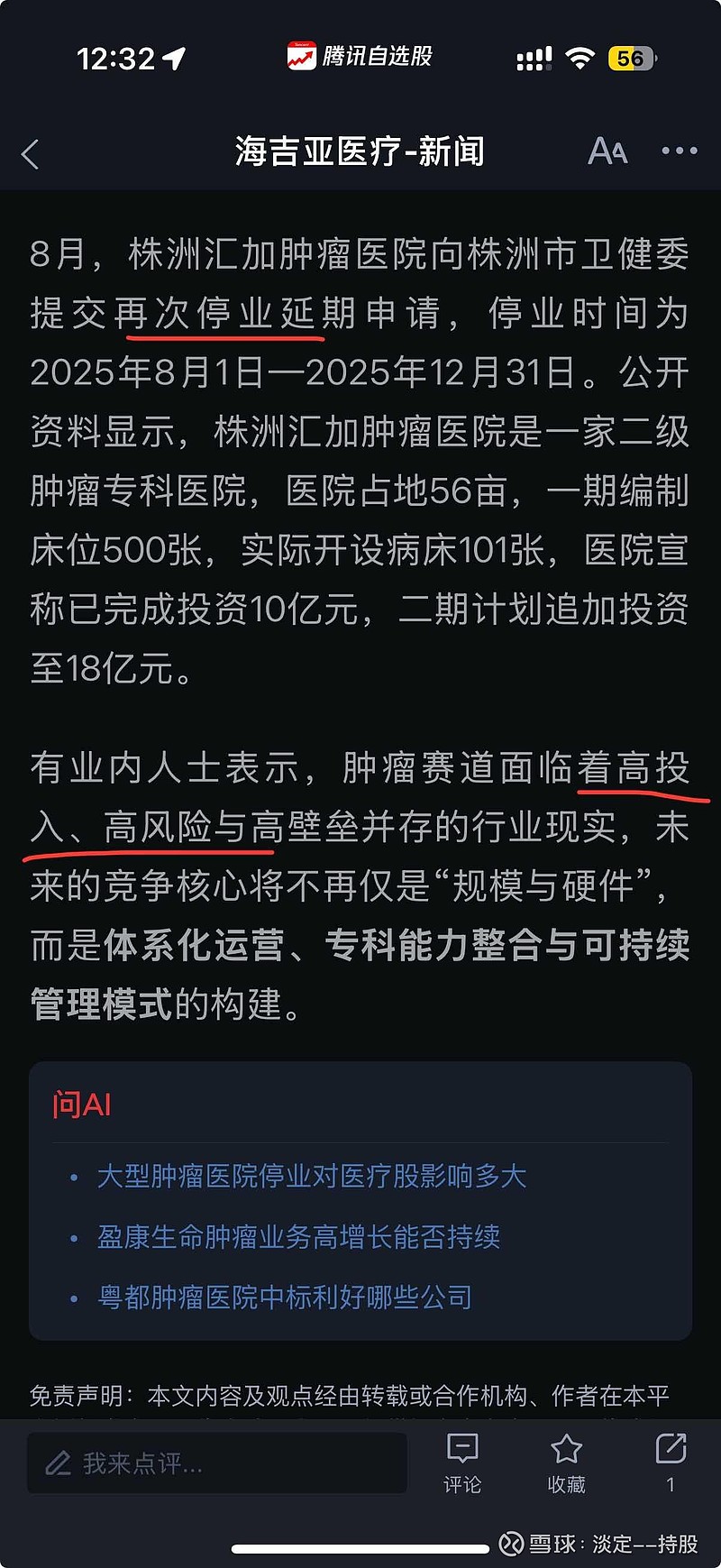Tap the 腾讯自选股 logo in the status bar

click(x=301, y=56)
